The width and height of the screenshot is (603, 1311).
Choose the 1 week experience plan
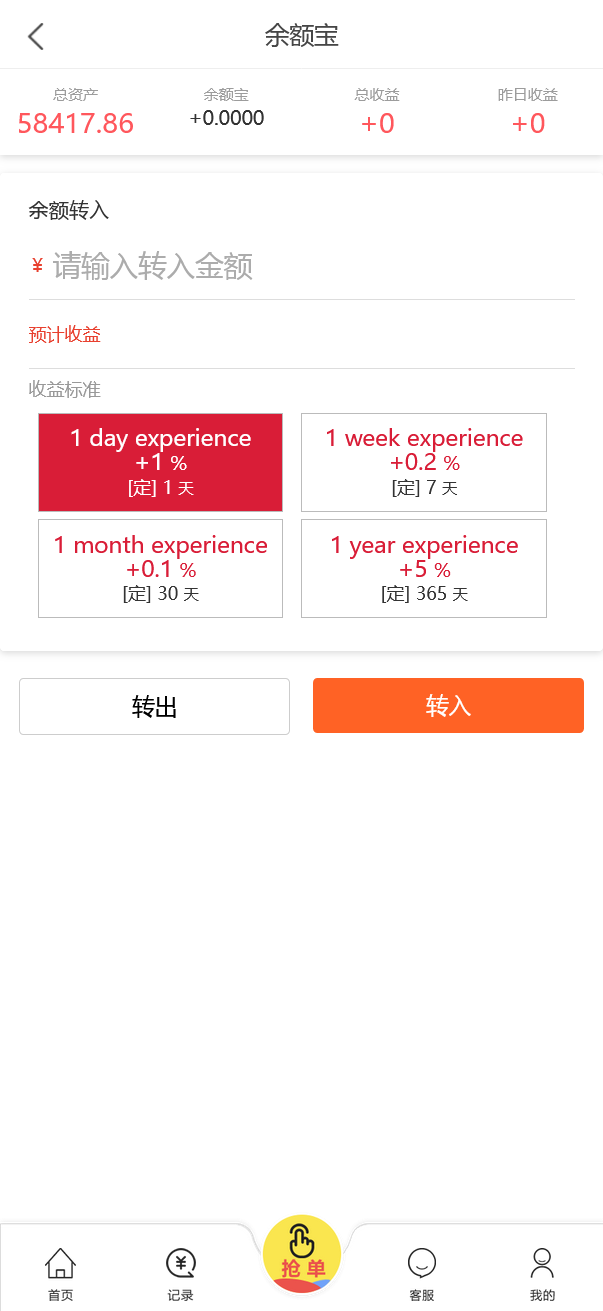point(424,462)
